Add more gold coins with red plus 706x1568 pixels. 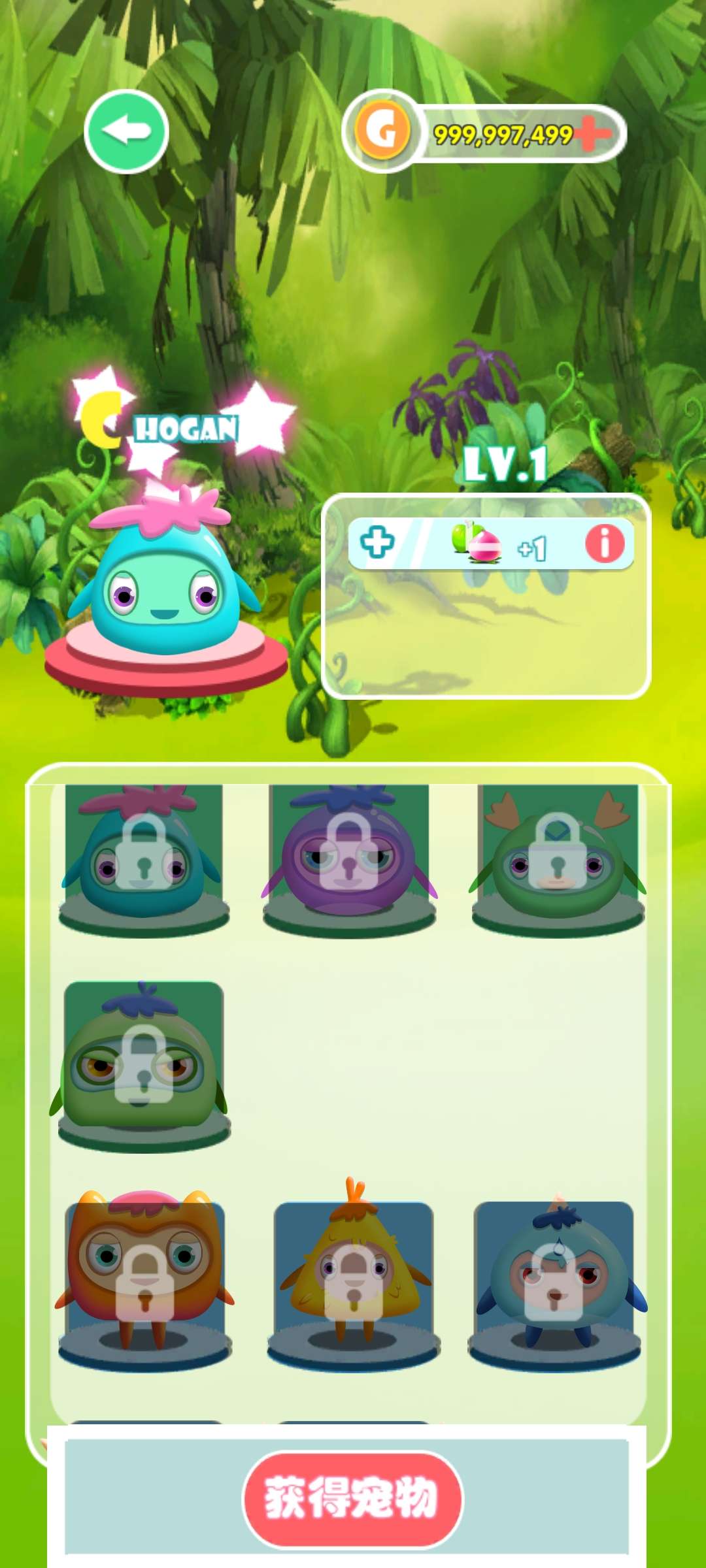point(592,134)
